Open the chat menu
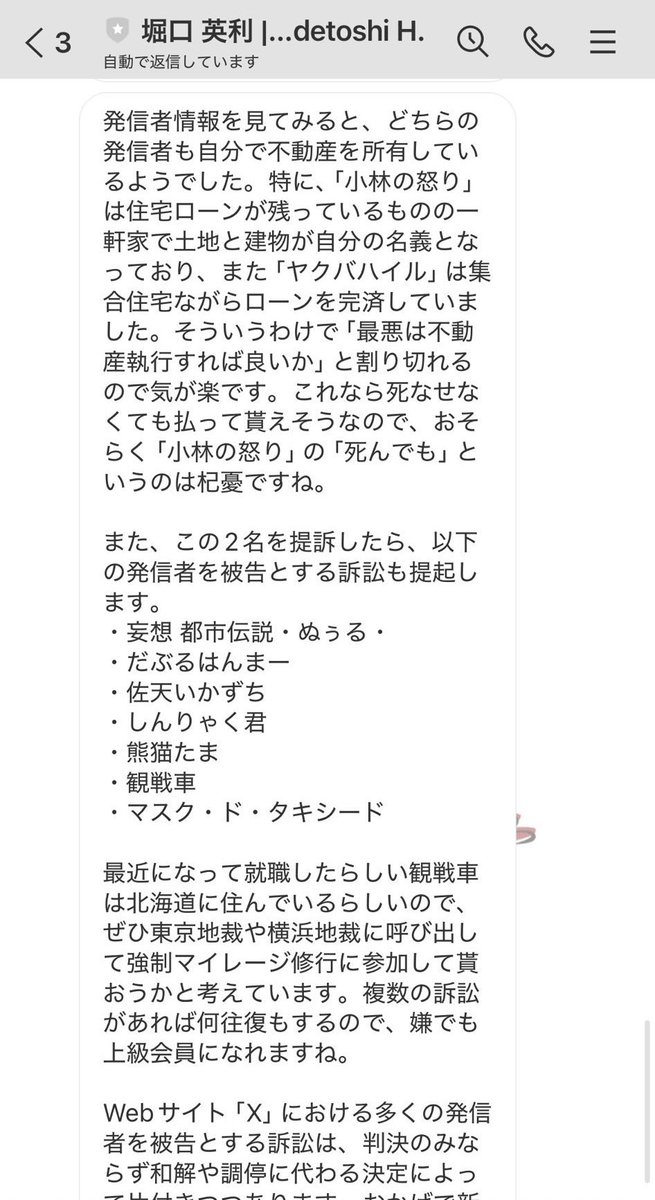 tap(603, 41)
